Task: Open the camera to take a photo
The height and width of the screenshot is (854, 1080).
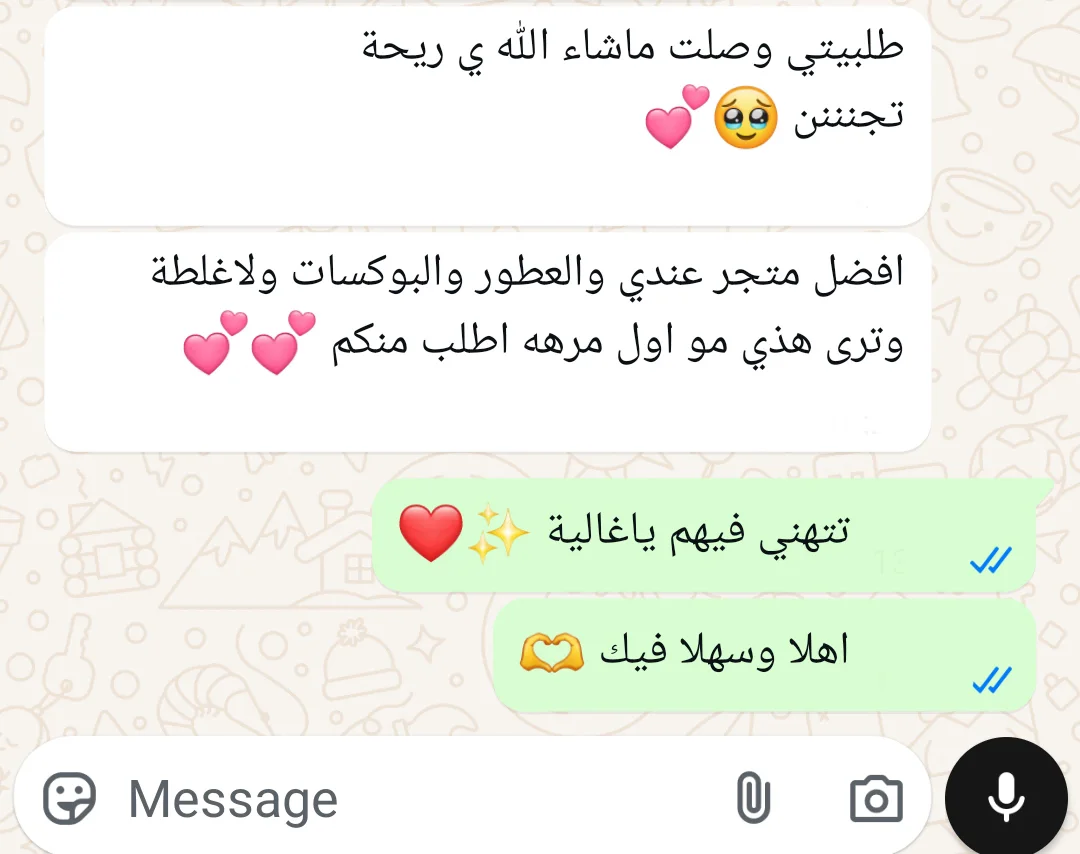Action: pos(876,799)
